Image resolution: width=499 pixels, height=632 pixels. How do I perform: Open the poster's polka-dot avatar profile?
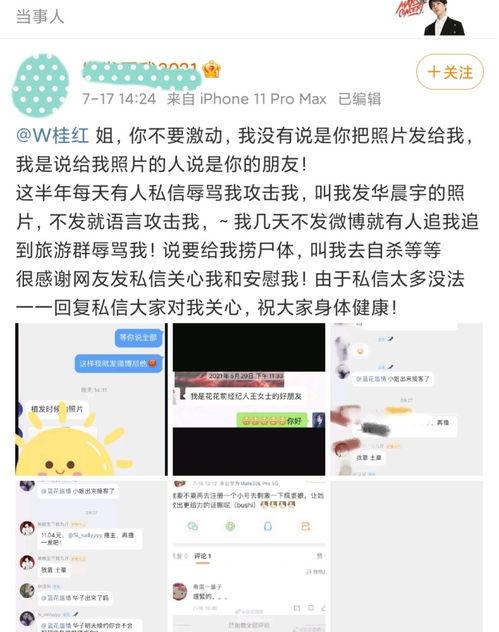pyautogui.click(x=42, y=86)
